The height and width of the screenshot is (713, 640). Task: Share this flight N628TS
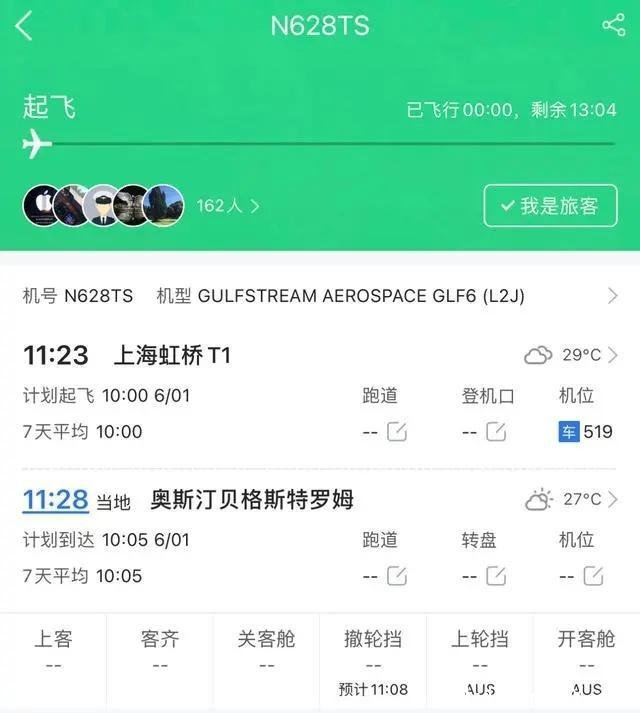613,26
